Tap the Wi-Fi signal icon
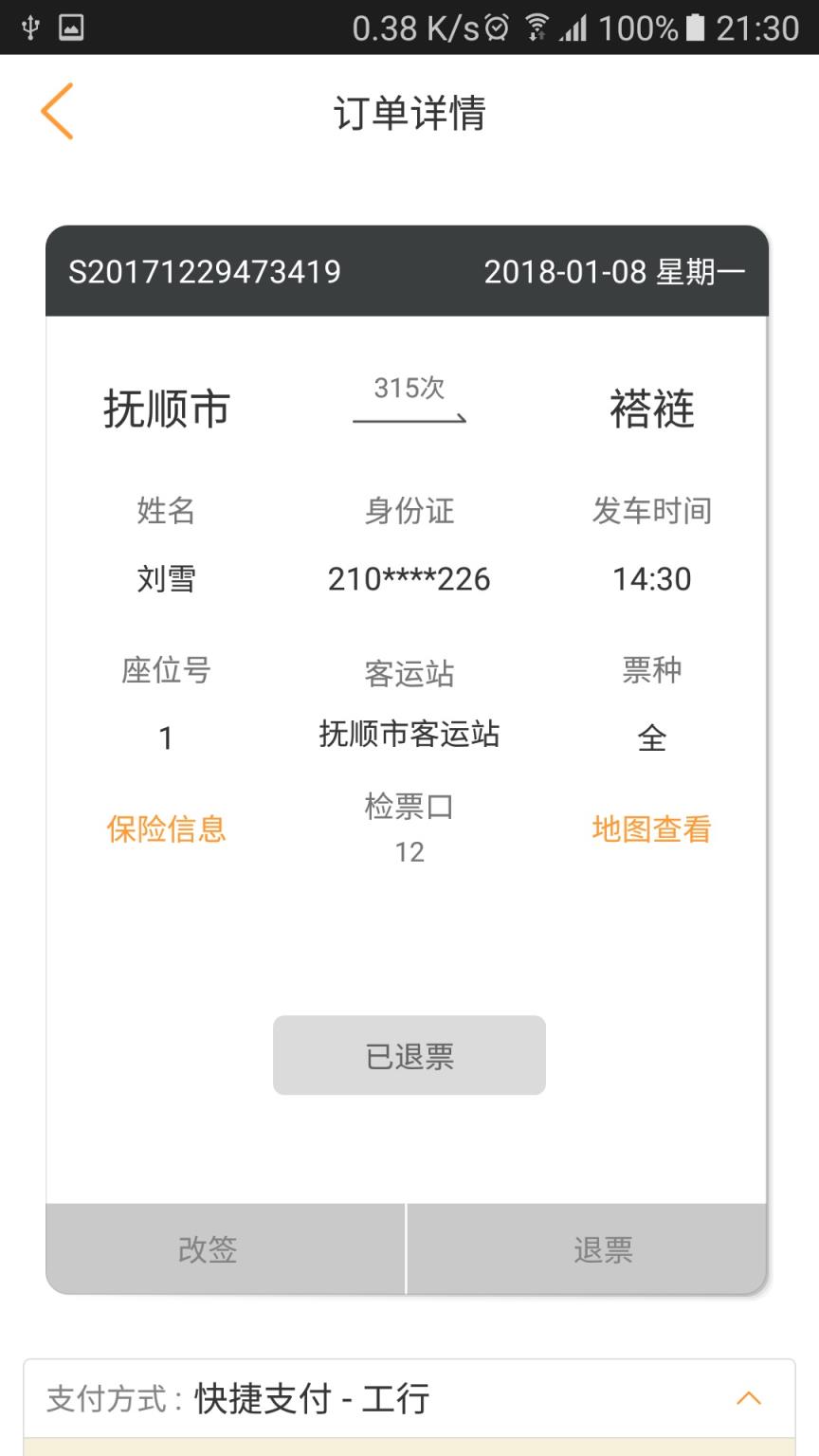This screenshot has height=1456, width=819. coord(537,27)
